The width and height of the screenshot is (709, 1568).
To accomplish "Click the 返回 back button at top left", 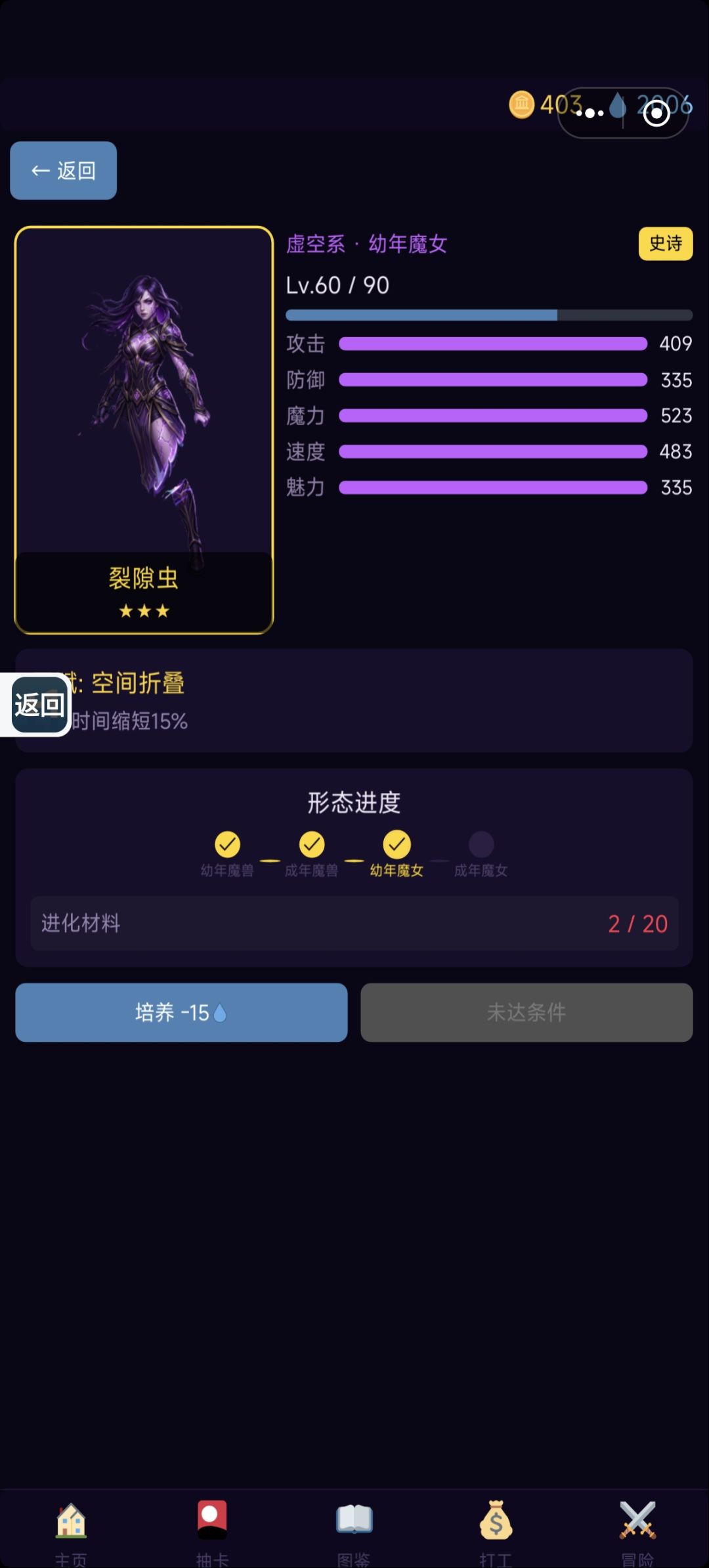I will pos(62,170).
